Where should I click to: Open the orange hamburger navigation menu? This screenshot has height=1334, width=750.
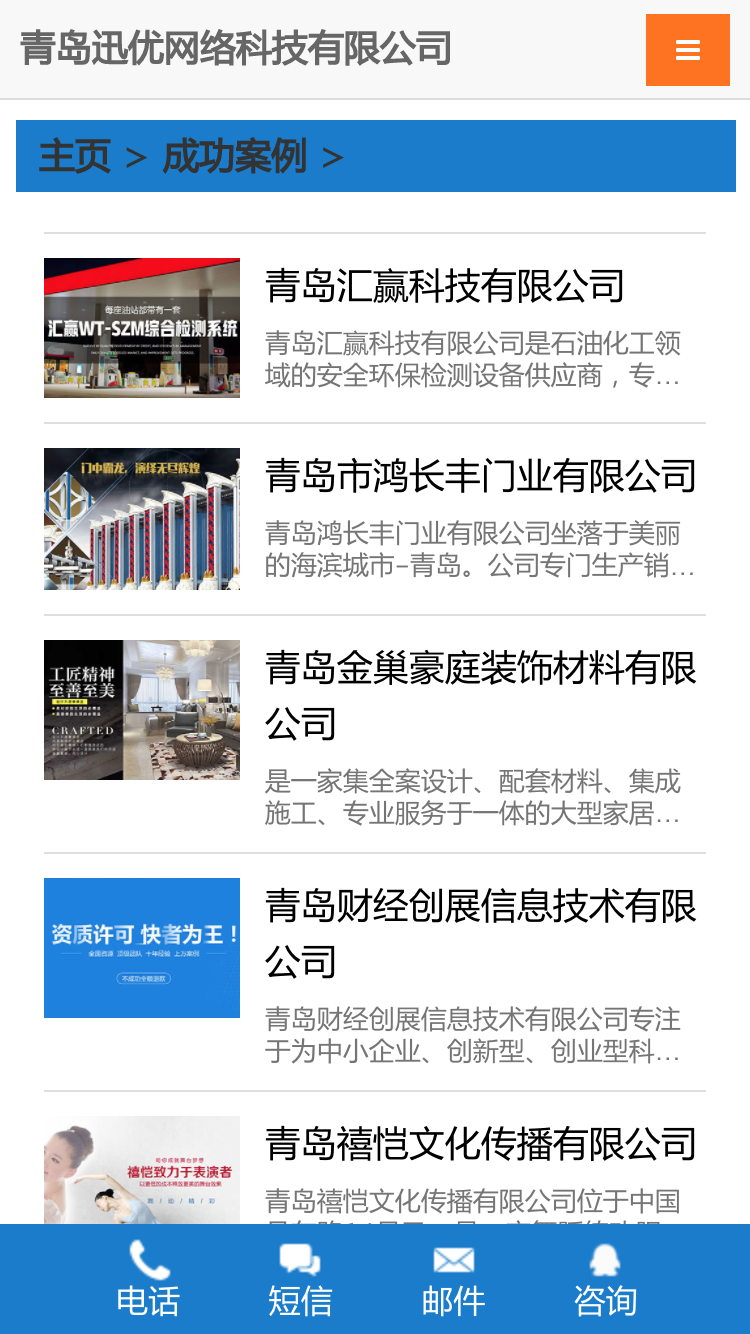coord(687,49)
